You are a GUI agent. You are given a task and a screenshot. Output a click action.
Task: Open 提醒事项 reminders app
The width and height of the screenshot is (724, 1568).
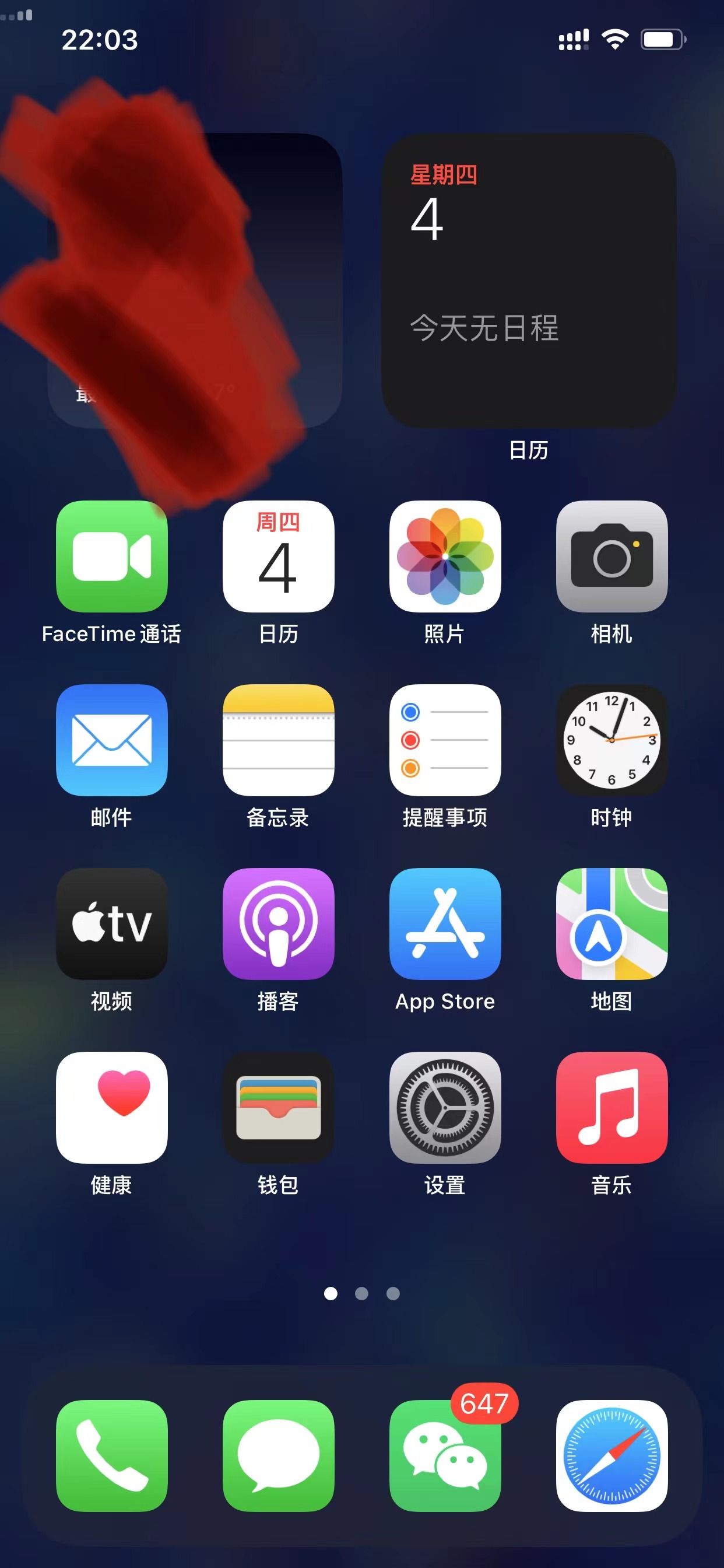445,740
